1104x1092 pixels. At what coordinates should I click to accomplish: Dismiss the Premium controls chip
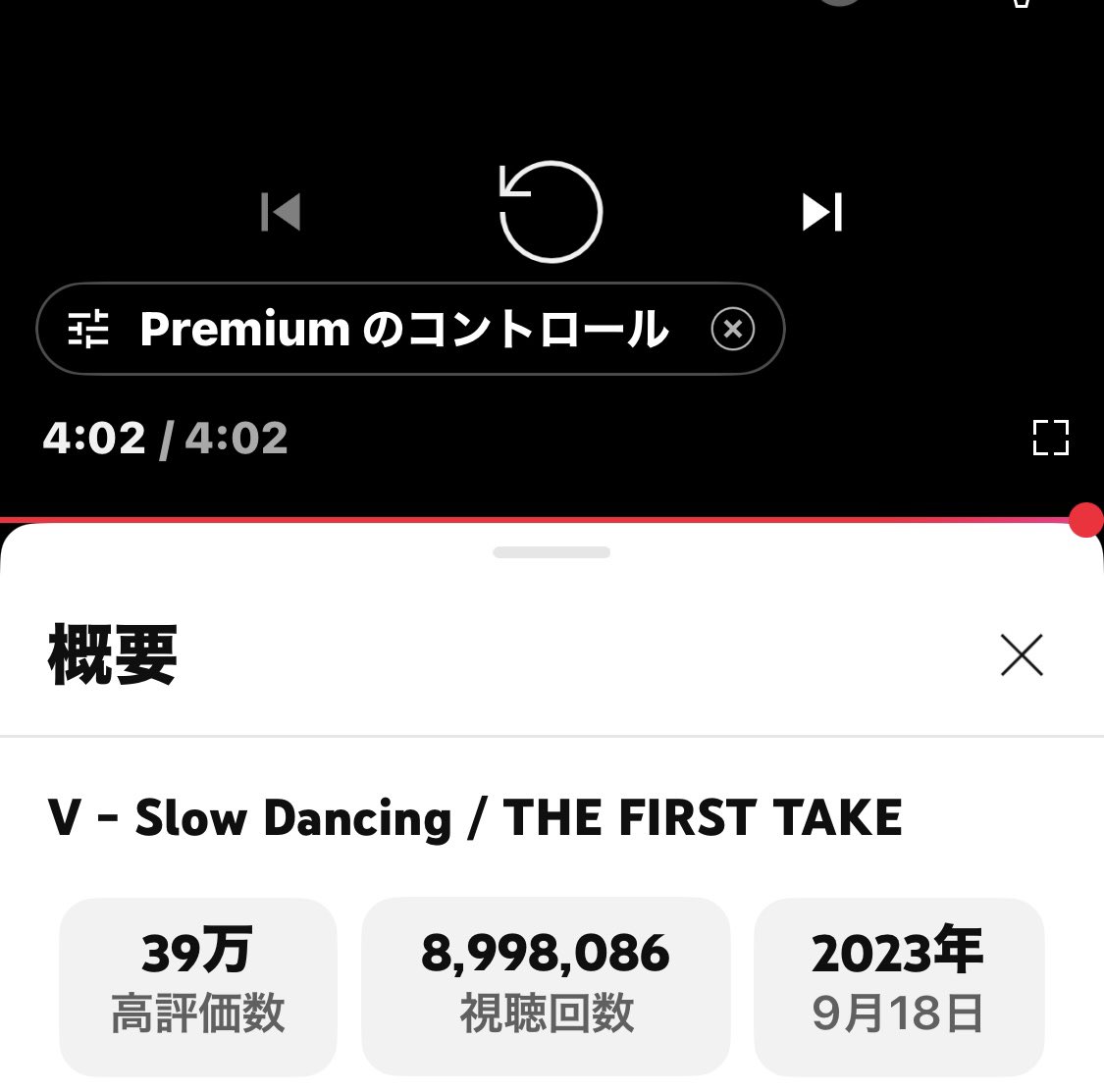[732, 329]
